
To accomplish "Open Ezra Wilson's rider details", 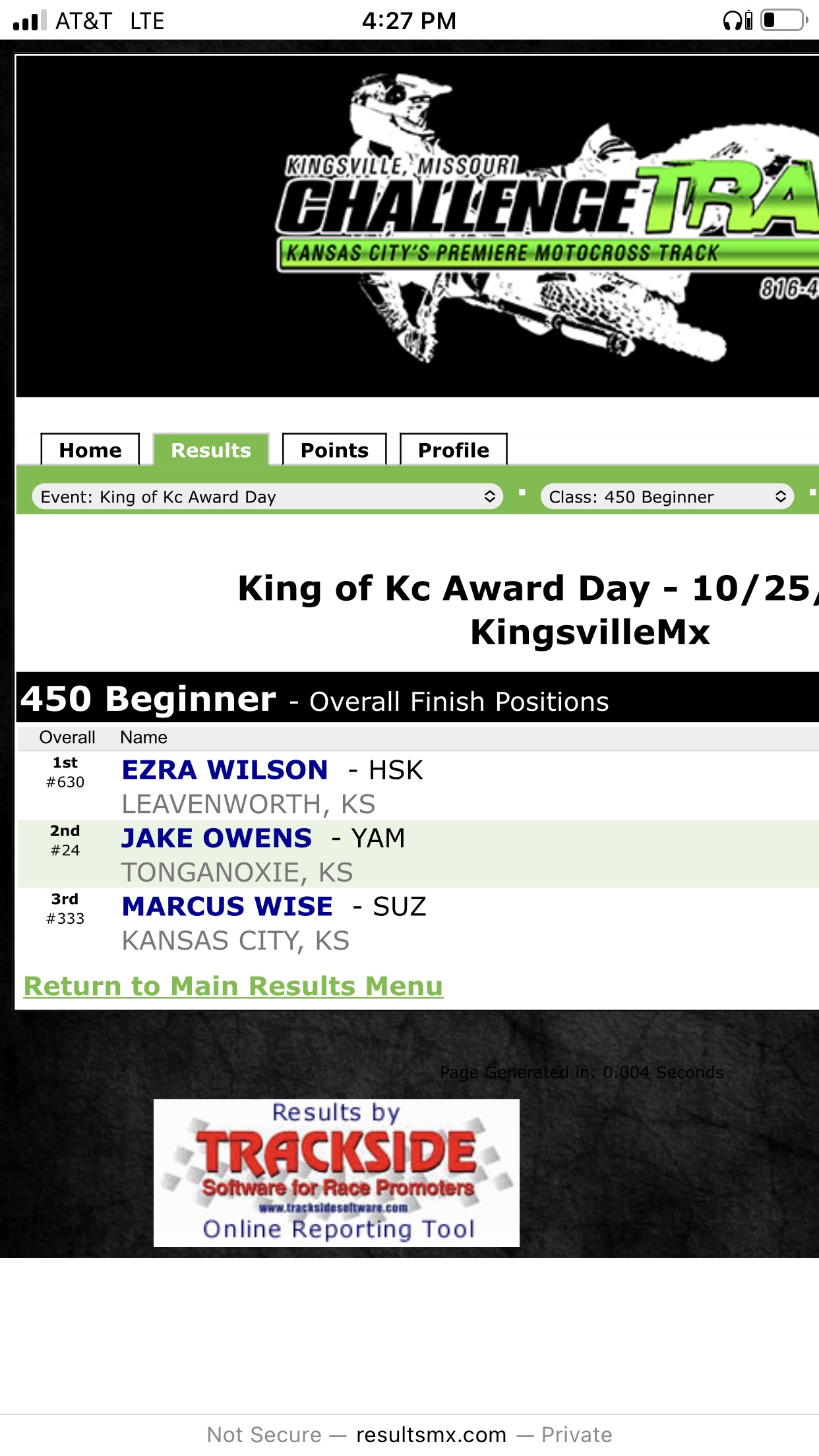I will point(225,770).
